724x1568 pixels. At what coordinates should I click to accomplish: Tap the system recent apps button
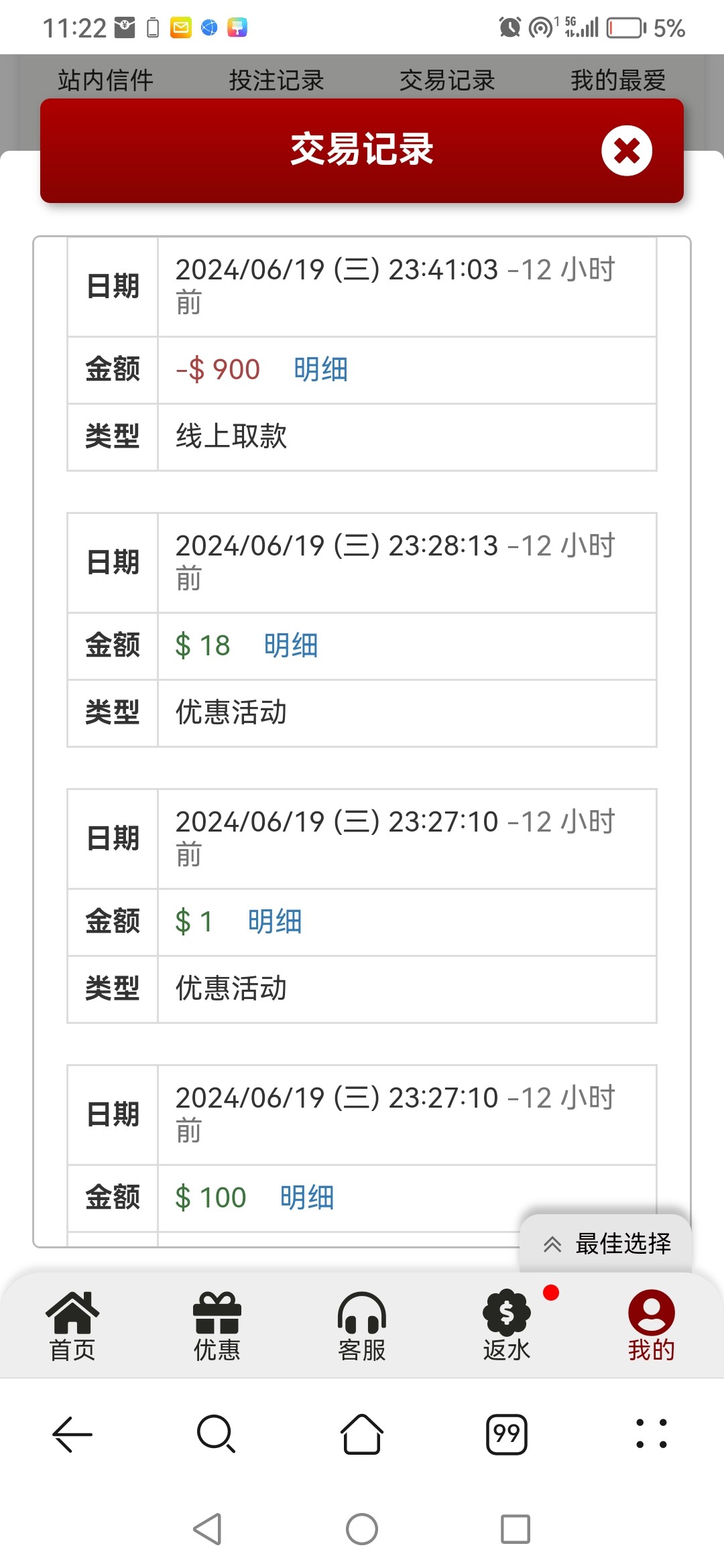[516, 1529]
